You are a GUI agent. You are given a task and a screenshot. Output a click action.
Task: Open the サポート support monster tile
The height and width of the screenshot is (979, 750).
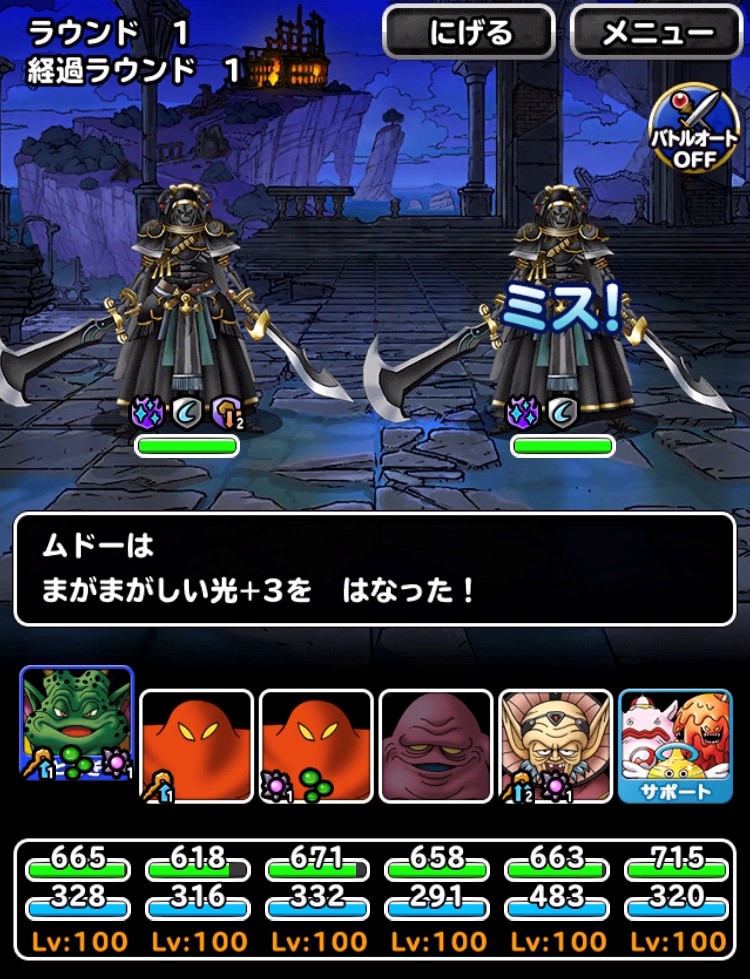pos(676,746)
